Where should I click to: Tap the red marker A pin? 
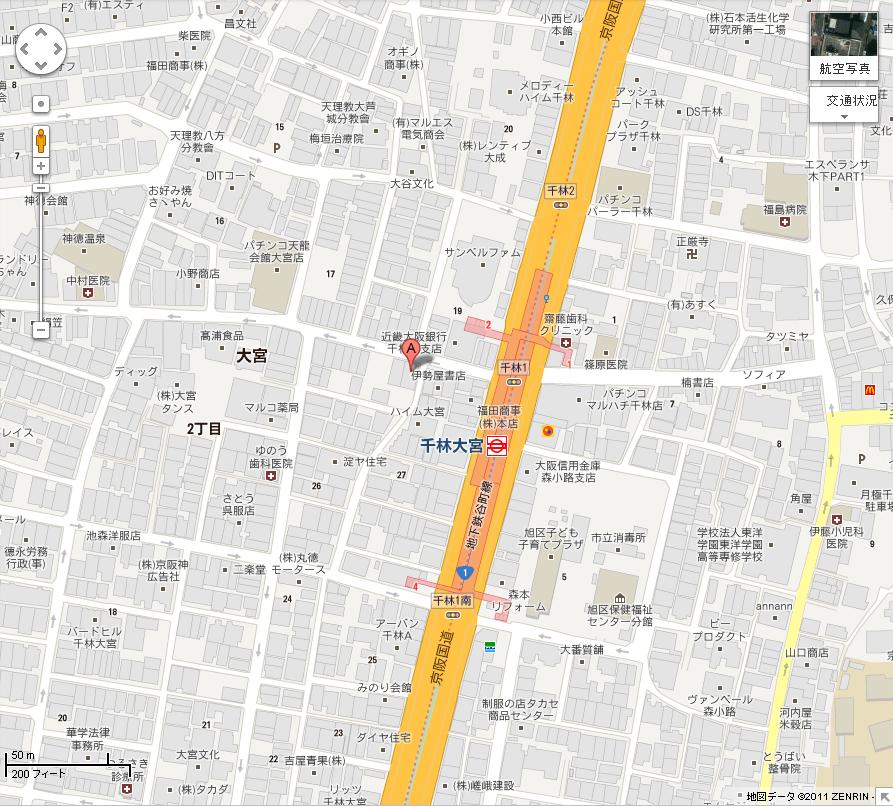click(x=410, y=351)
